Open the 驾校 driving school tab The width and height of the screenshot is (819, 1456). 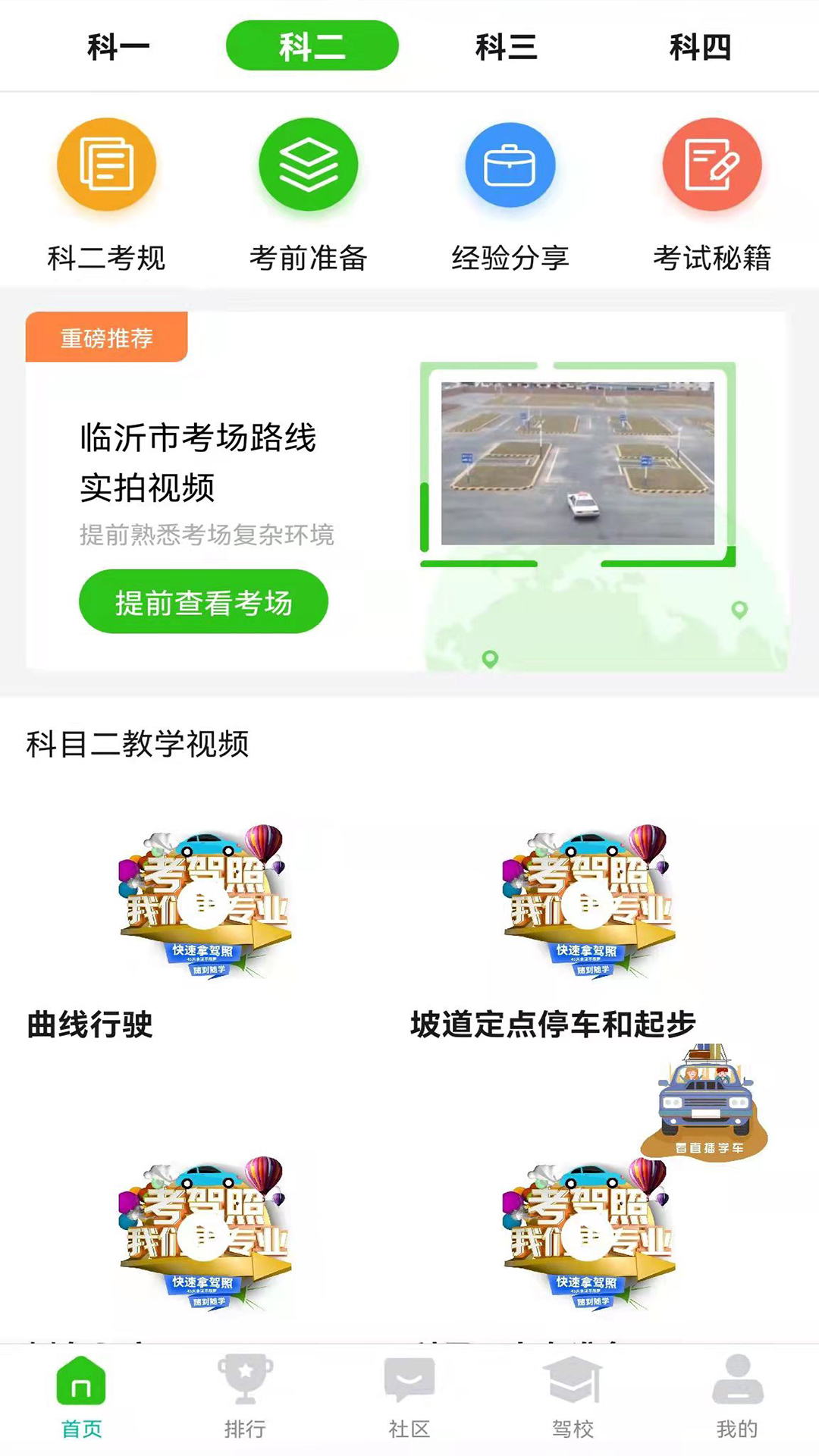pos(573,1397)
